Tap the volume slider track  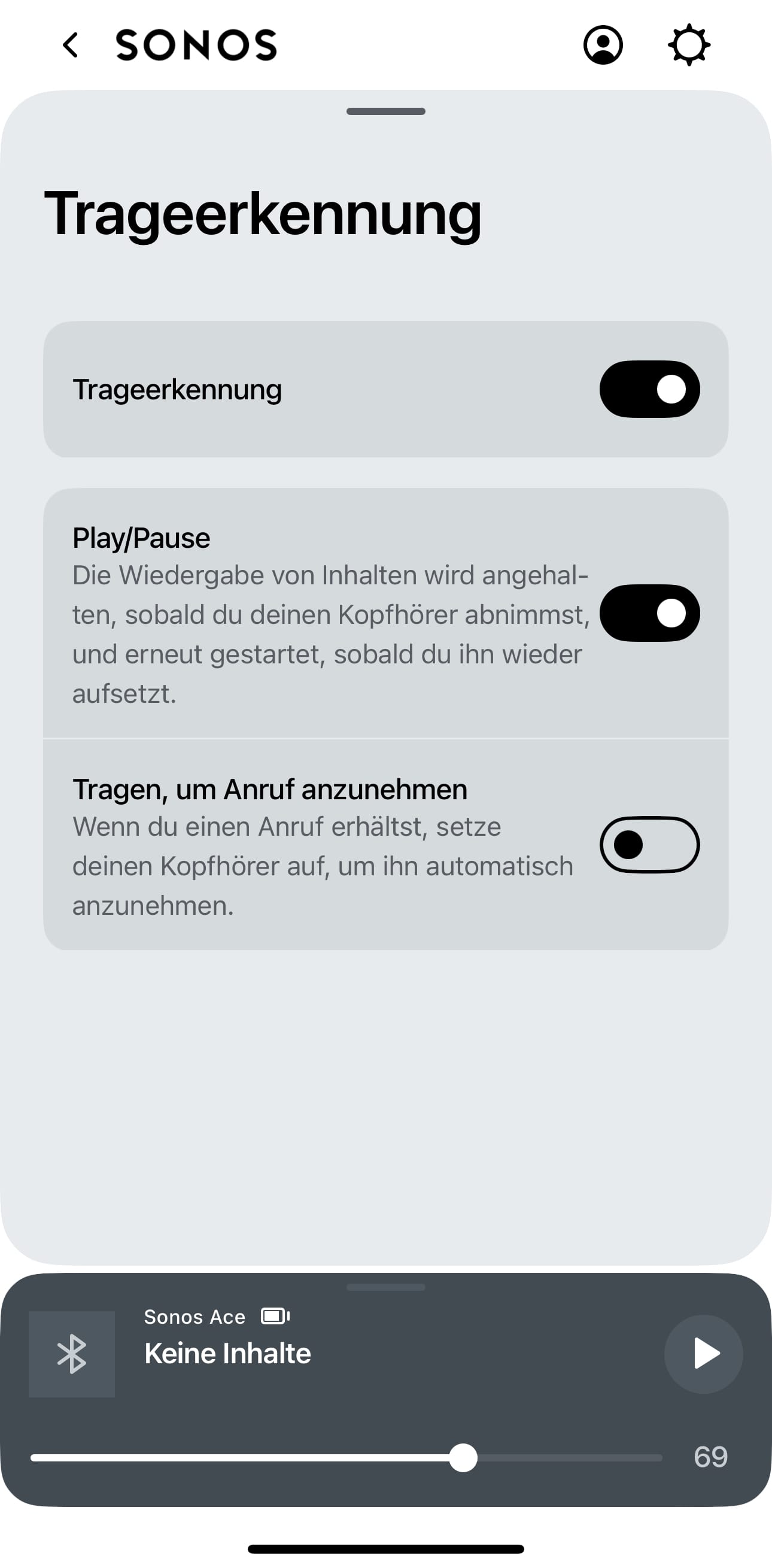tap(347, 1458)
